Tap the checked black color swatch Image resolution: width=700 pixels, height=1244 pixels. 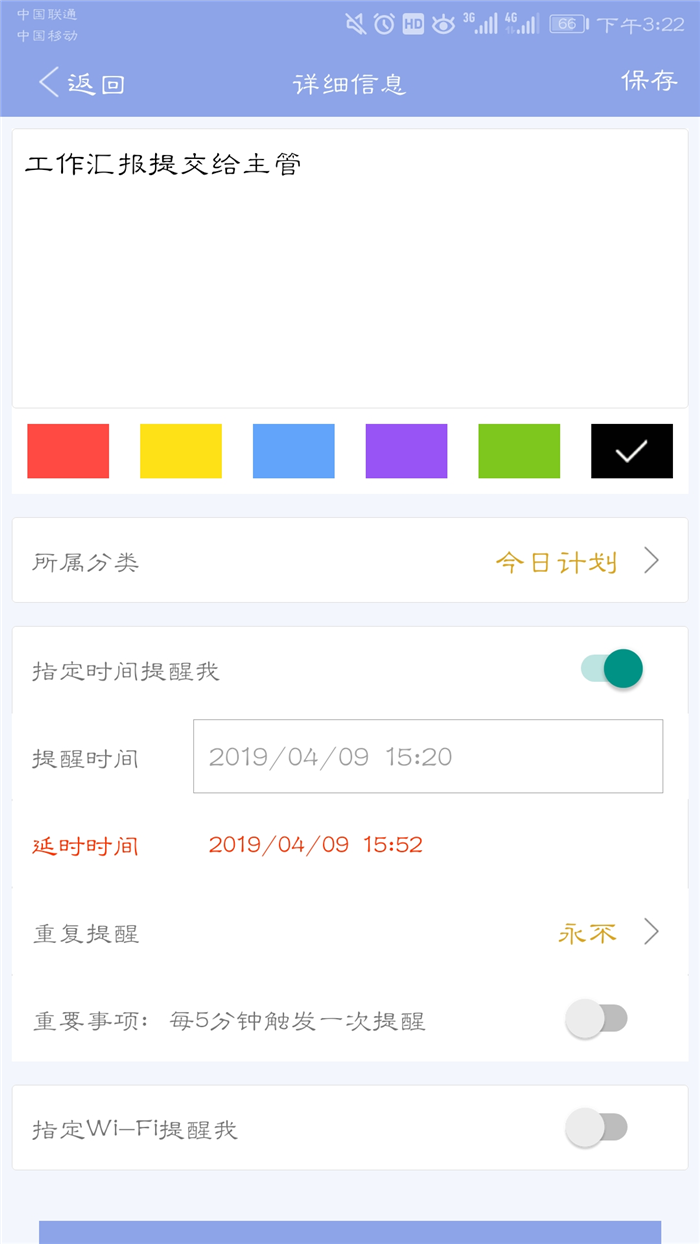[632, 451]
